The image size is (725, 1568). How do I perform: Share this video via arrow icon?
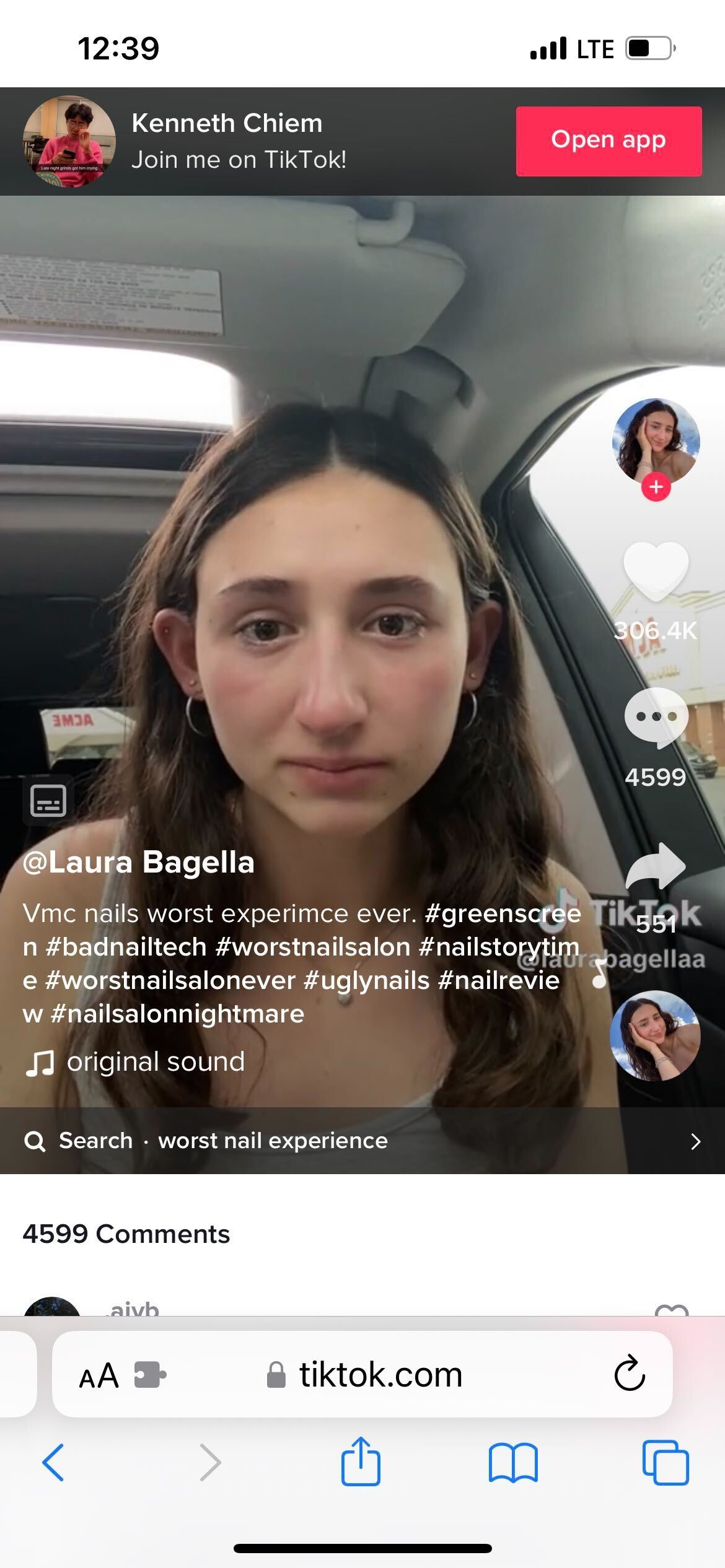(656, 866)
